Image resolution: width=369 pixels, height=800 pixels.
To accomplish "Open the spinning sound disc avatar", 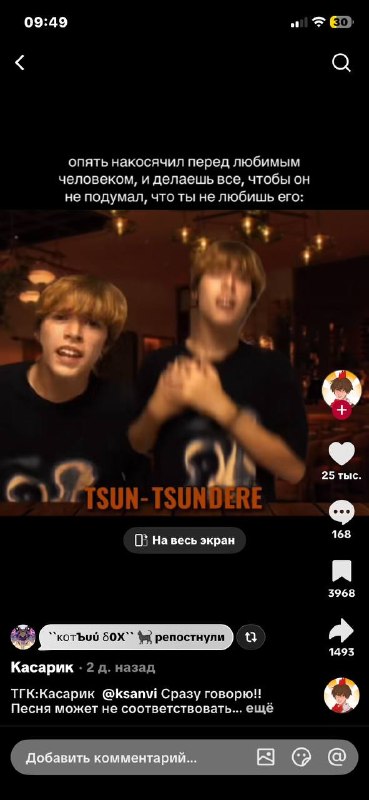I will [341, 695].
